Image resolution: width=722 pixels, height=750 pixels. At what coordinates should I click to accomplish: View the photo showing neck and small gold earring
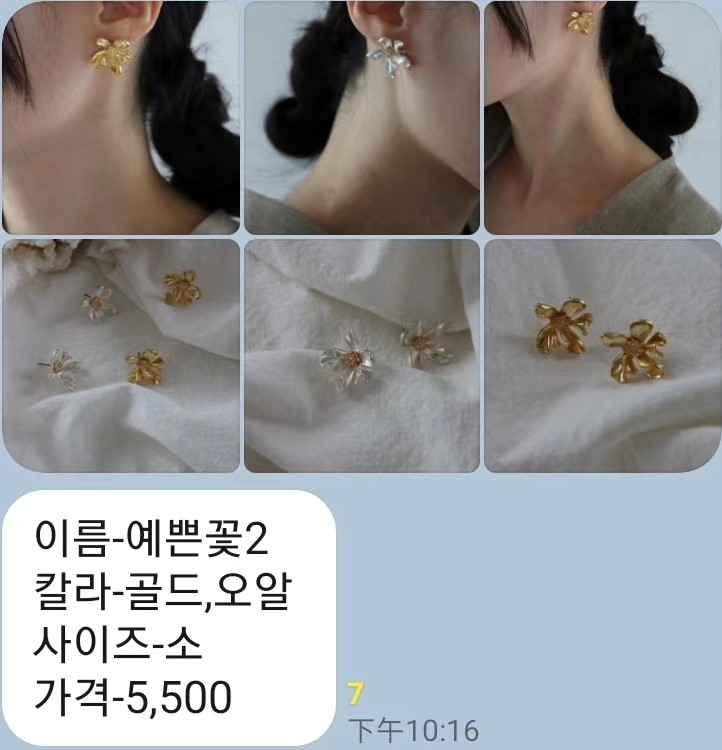click(x=602, y=117)
